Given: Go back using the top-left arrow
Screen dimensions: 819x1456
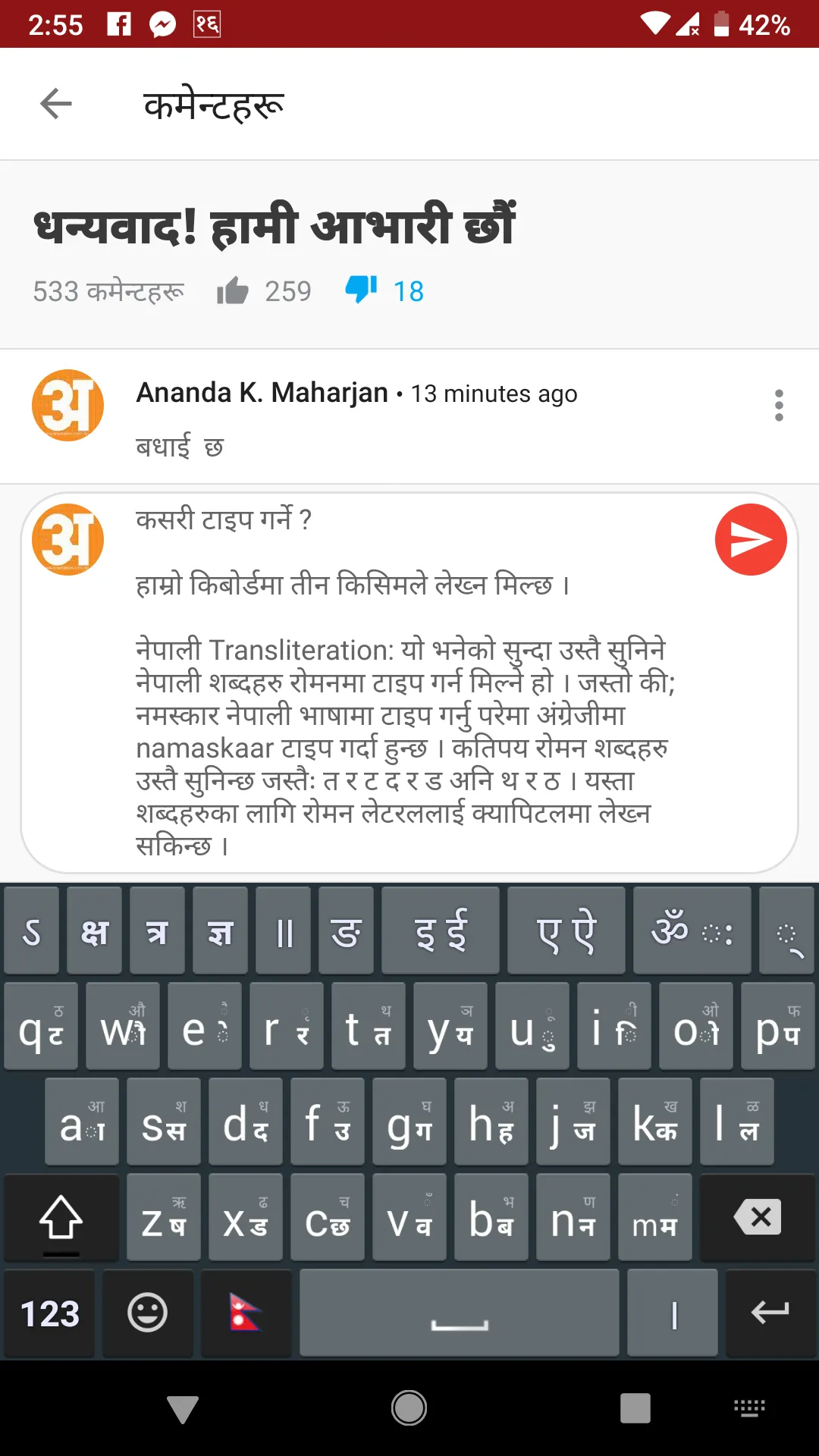Looking at the screenshot, I should pos(54,103).
